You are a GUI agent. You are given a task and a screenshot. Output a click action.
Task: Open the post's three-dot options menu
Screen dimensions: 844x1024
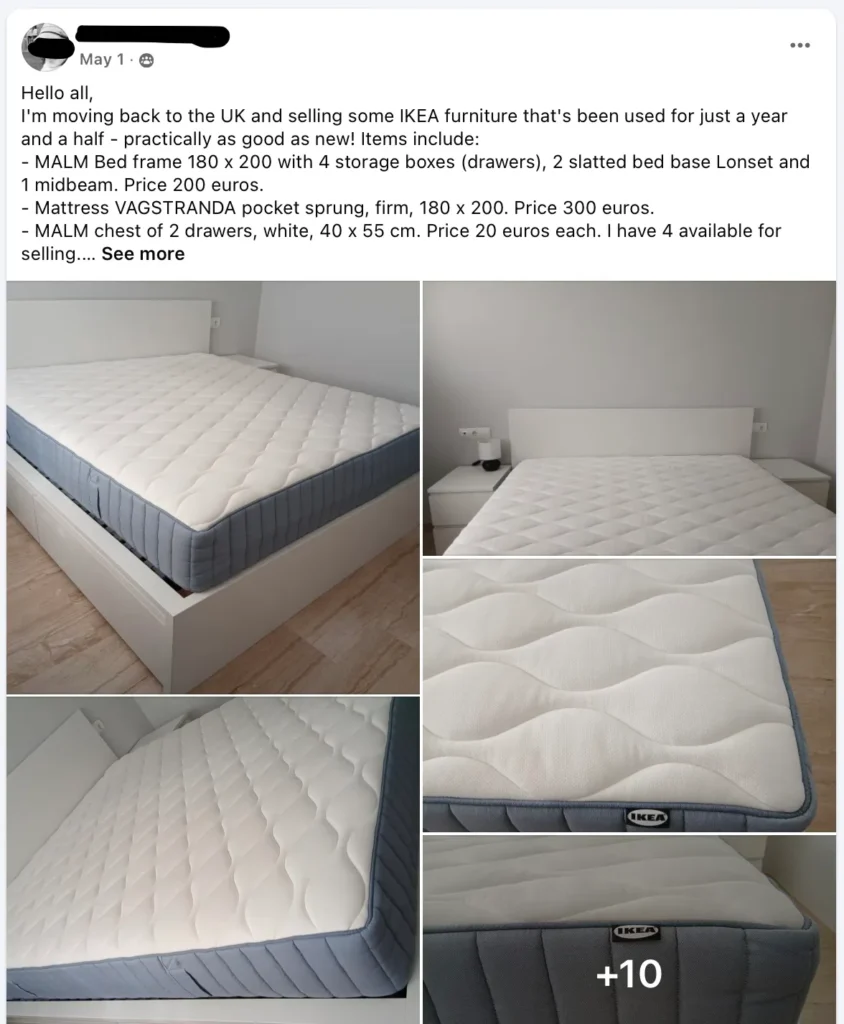click(800, 45)
